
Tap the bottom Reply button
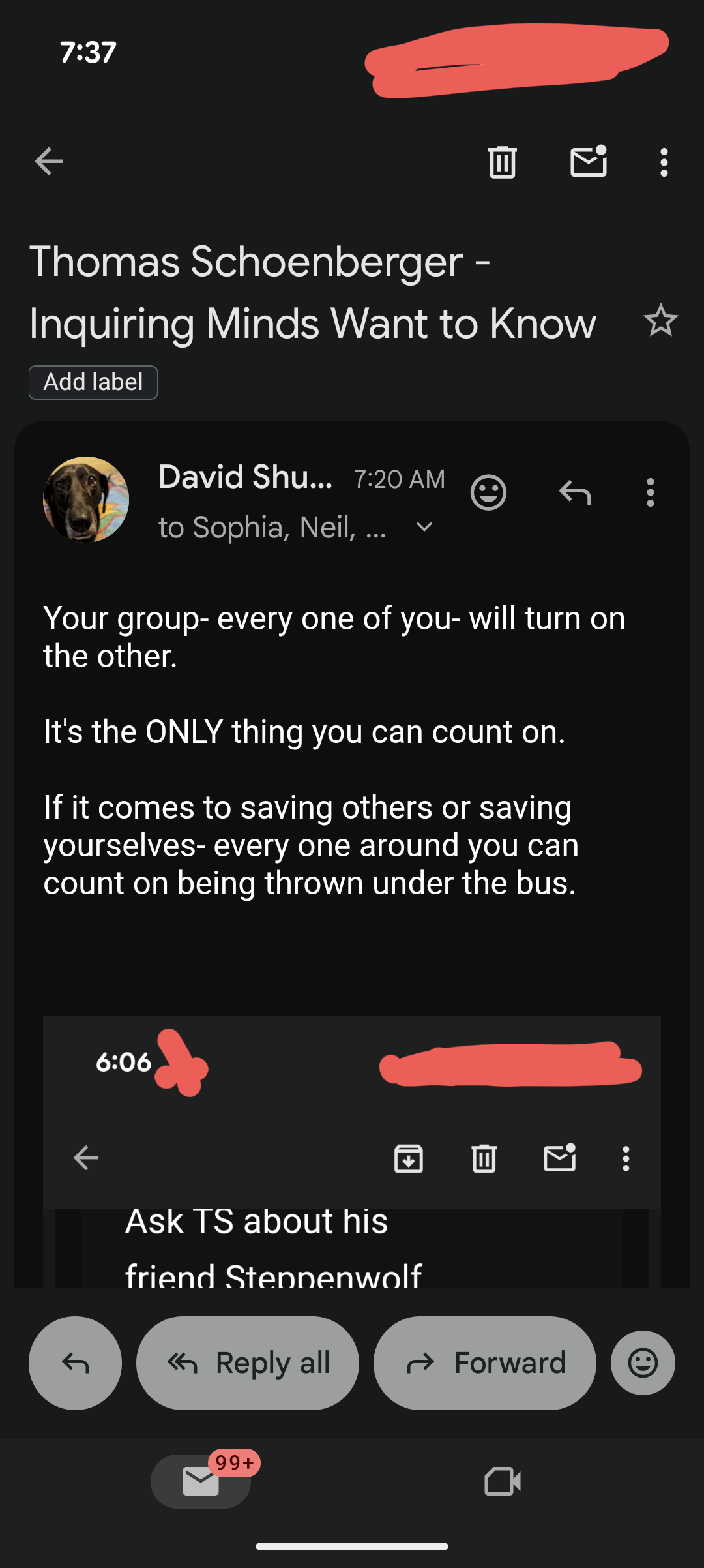pos(75,1363)
